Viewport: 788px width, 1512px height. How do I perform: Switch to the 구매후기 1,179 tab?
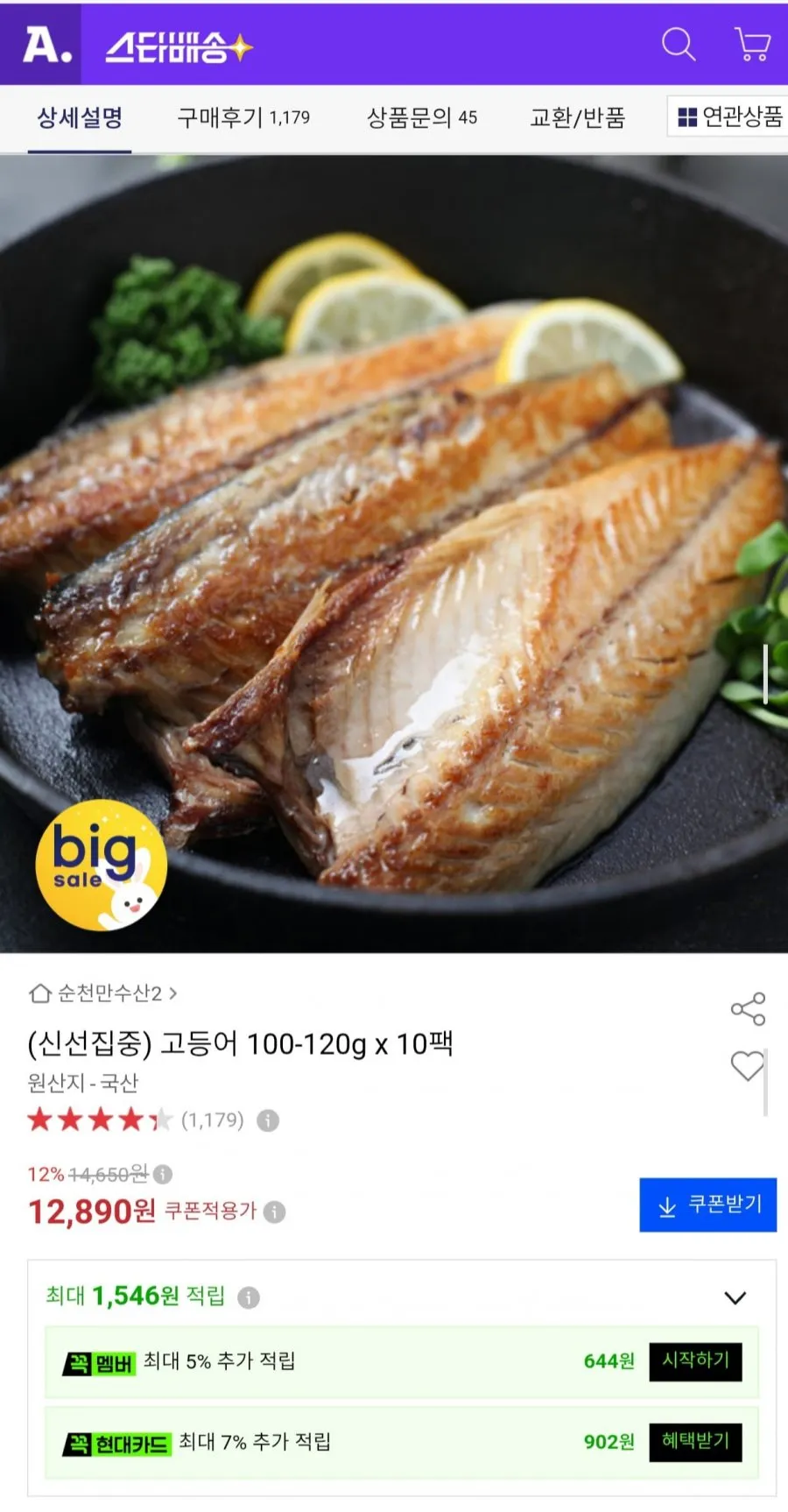tap(243, 117)
